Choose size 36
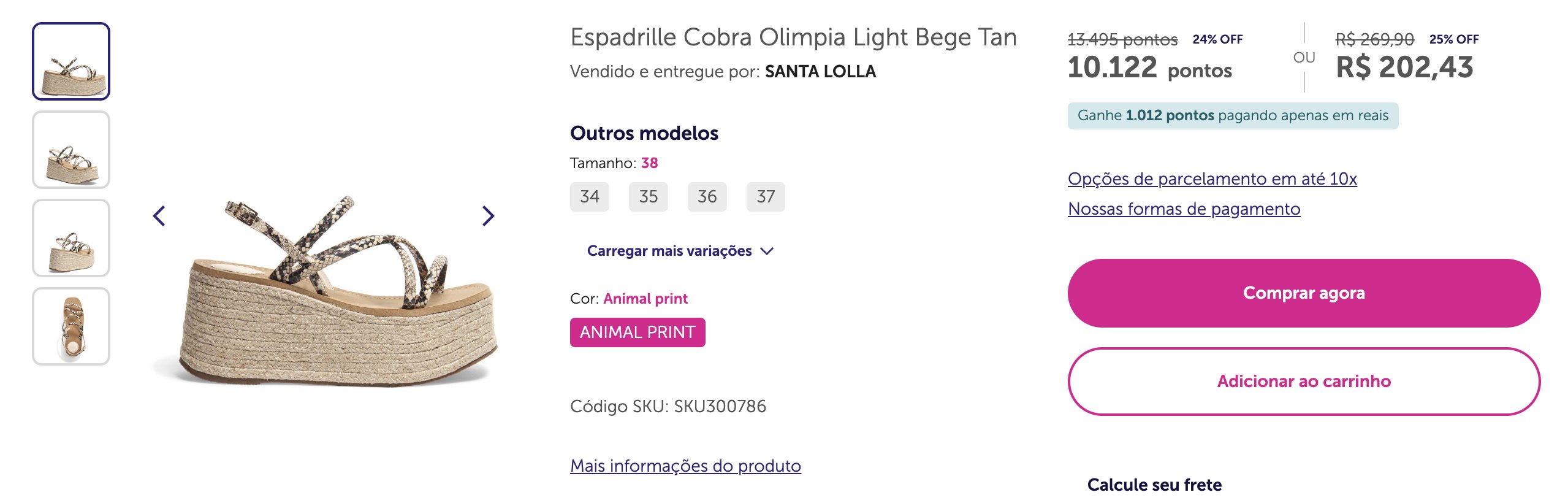Image resolution: width=1568 pixels, height=503 pixels. click(x=707, y=197)
